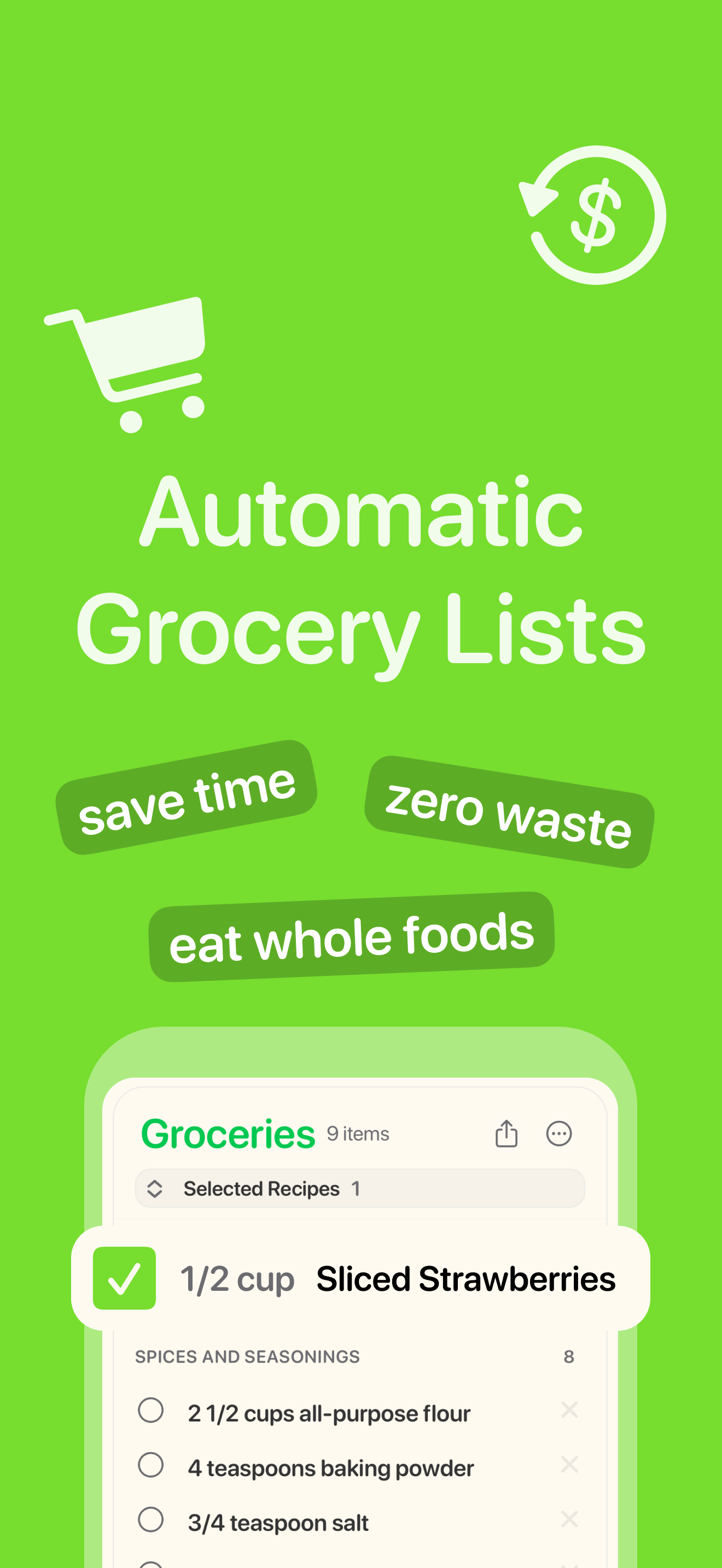Image resolution: width=722 pixels, height=1568 pixels.
Task: Click the count 8 to toggle the section
Action: click(x=569, y=1357)
